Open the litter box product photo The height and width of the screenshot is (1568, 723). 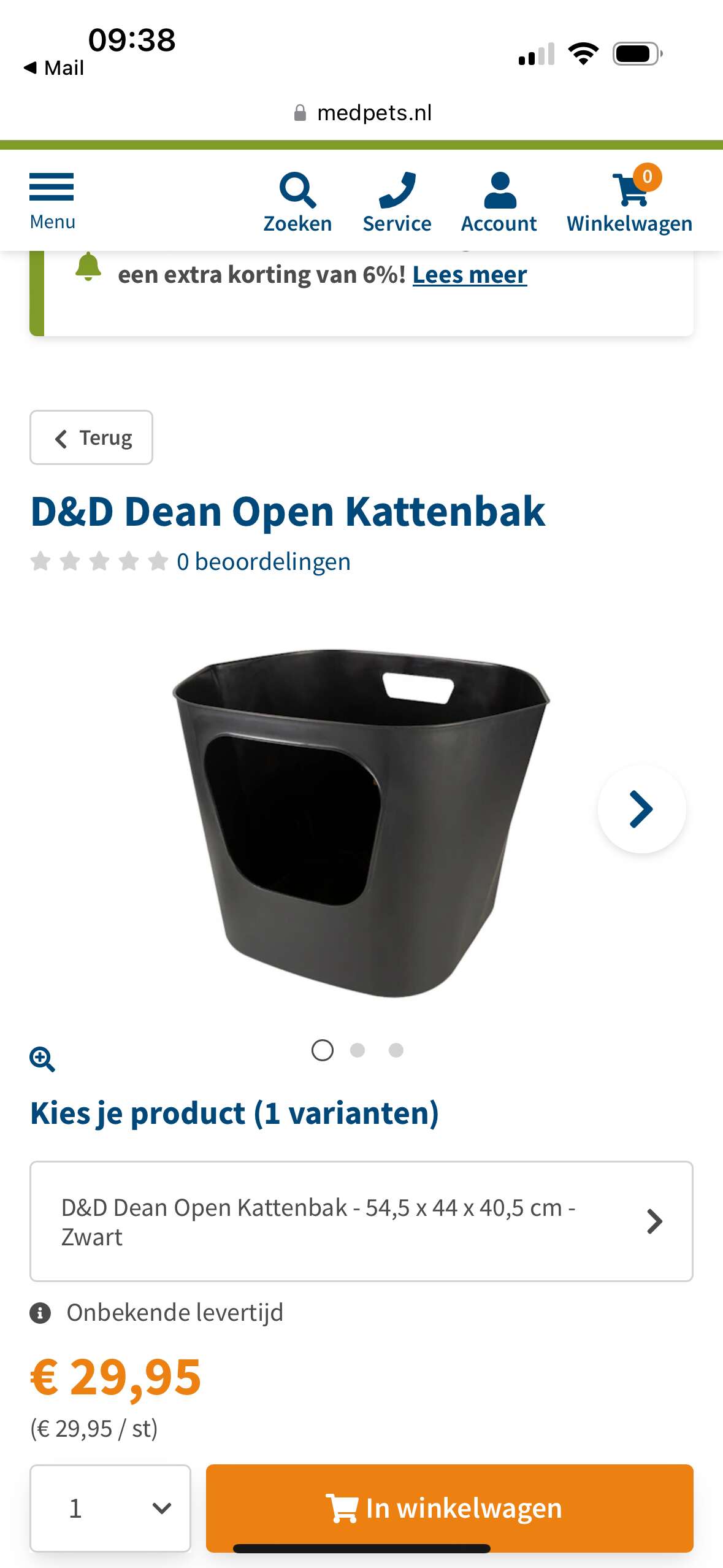coord(361,822)
